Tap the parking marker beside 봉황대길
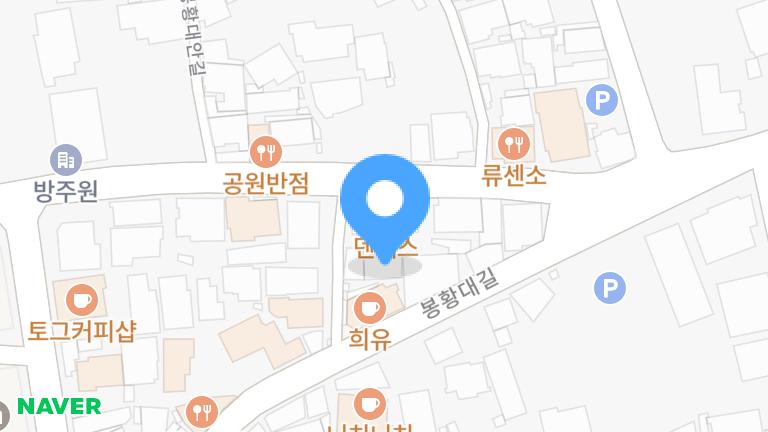Viewport: 768px width, 432px height. coord(610,288)
